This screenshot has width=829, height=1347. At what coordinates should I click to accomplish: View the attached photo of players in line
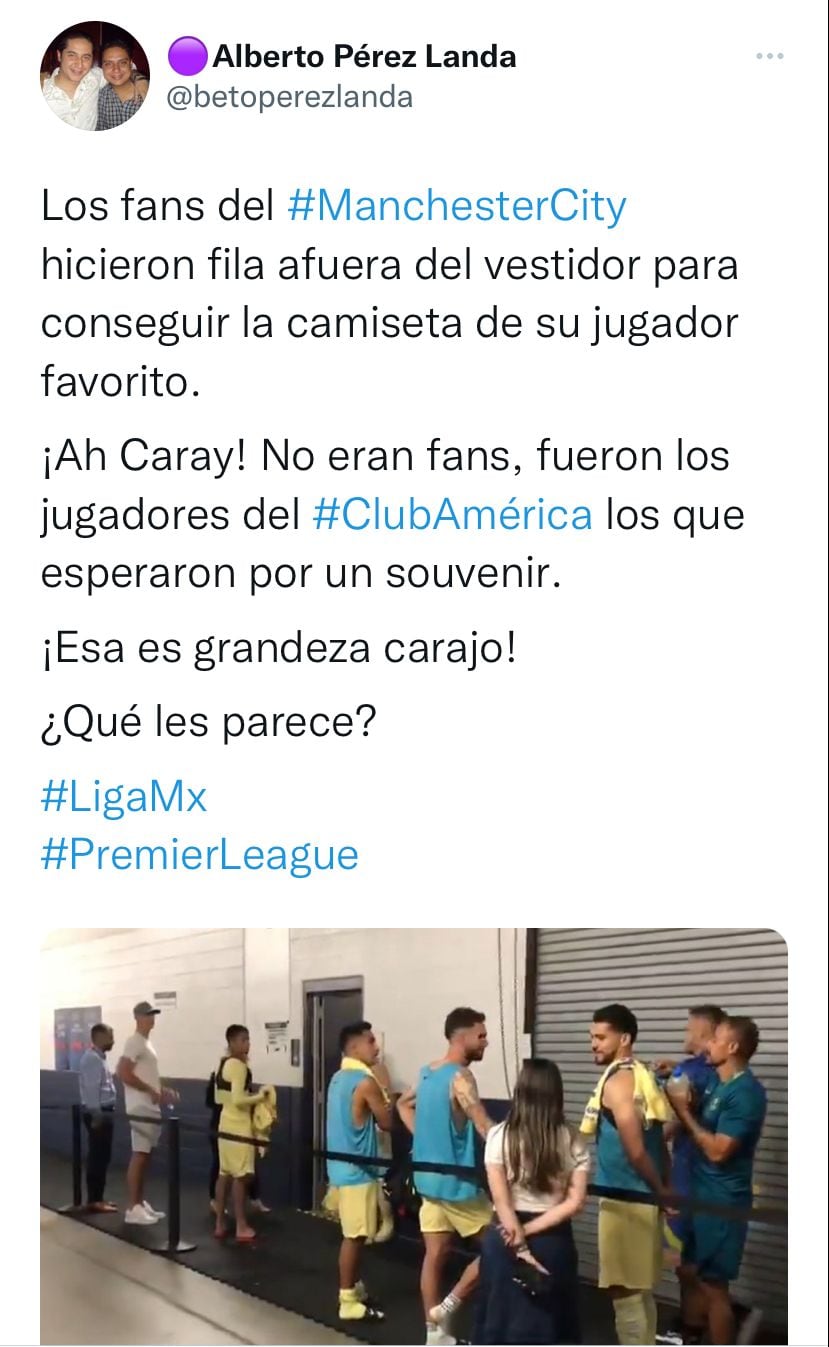point(414,1136)
